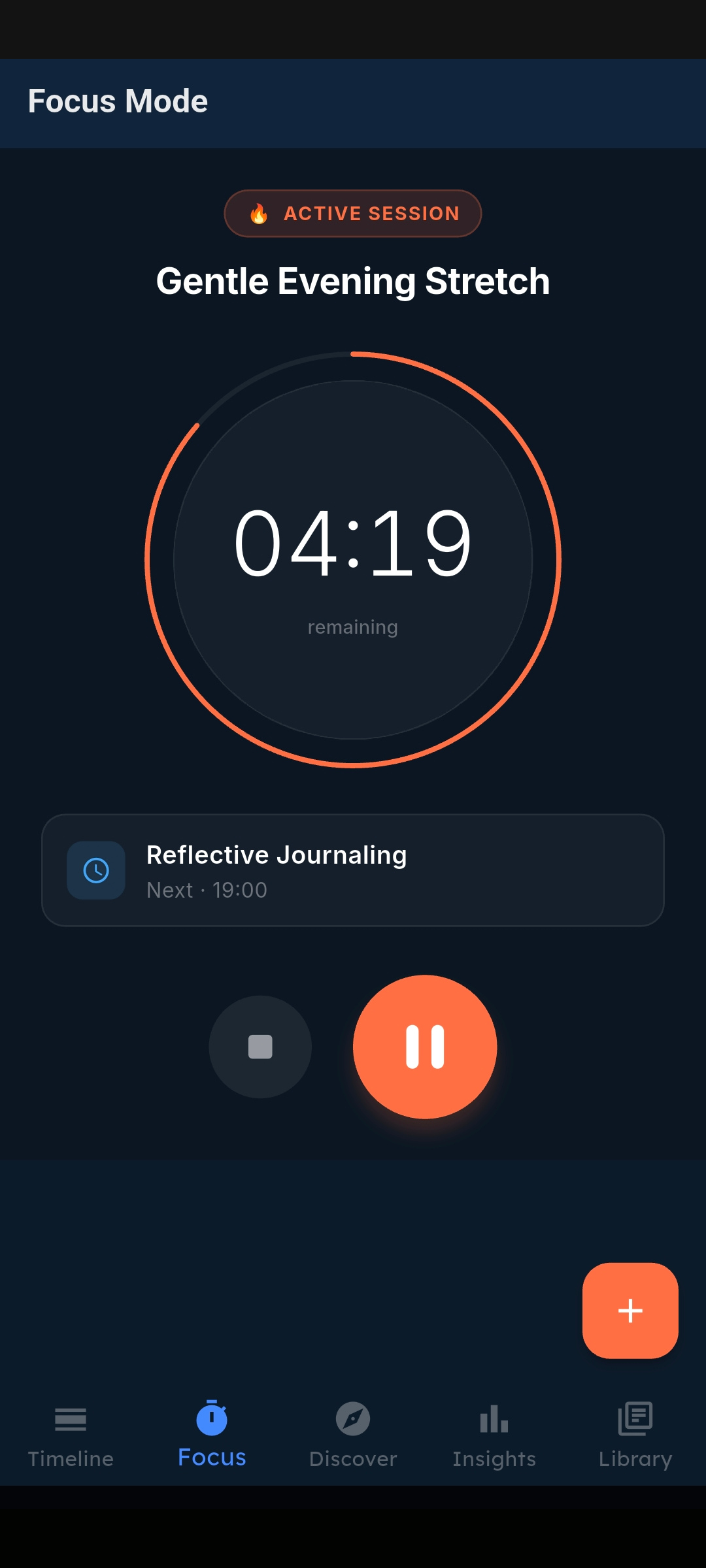Open the Insights bar chart icon
Viewport: 706px width, 1568px height.
(494, 1419)
